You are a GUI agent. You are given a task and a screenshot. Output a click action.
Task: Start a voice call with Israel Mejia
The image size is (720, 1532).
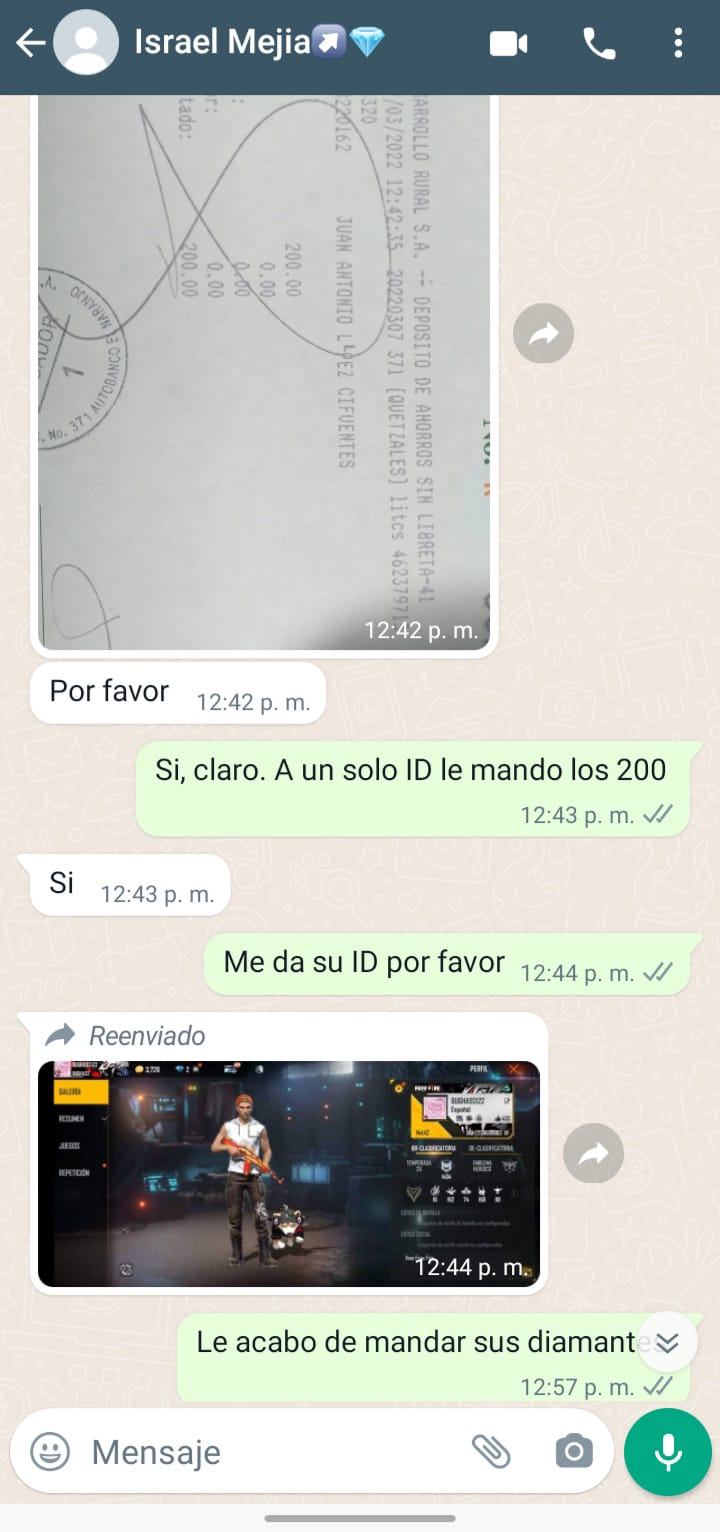tap(599, 44)
